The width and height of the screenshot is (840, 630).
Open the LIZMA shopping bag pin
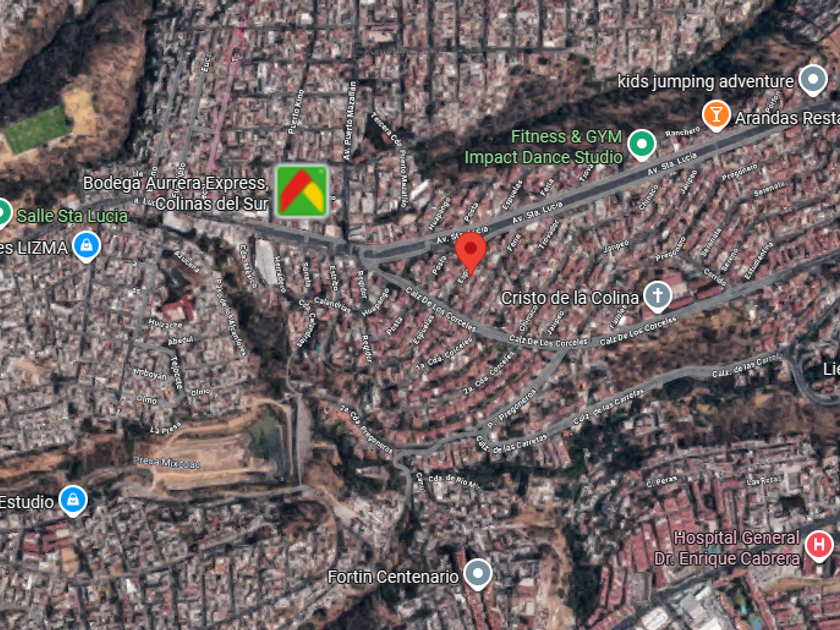click(x=86, y=246)
